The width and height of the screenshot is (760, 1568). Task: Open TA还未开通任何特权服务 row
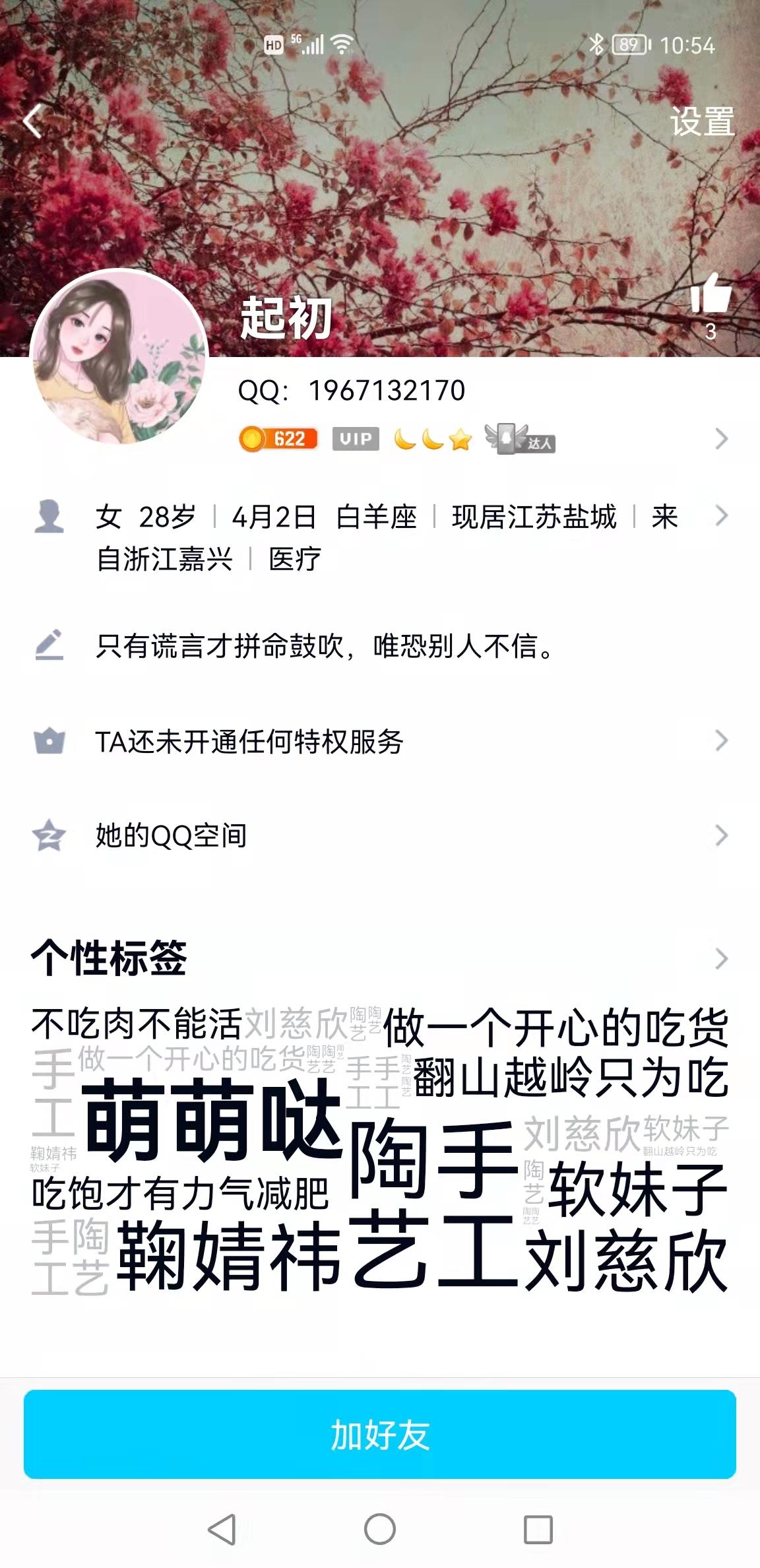(x=380, y=742)
